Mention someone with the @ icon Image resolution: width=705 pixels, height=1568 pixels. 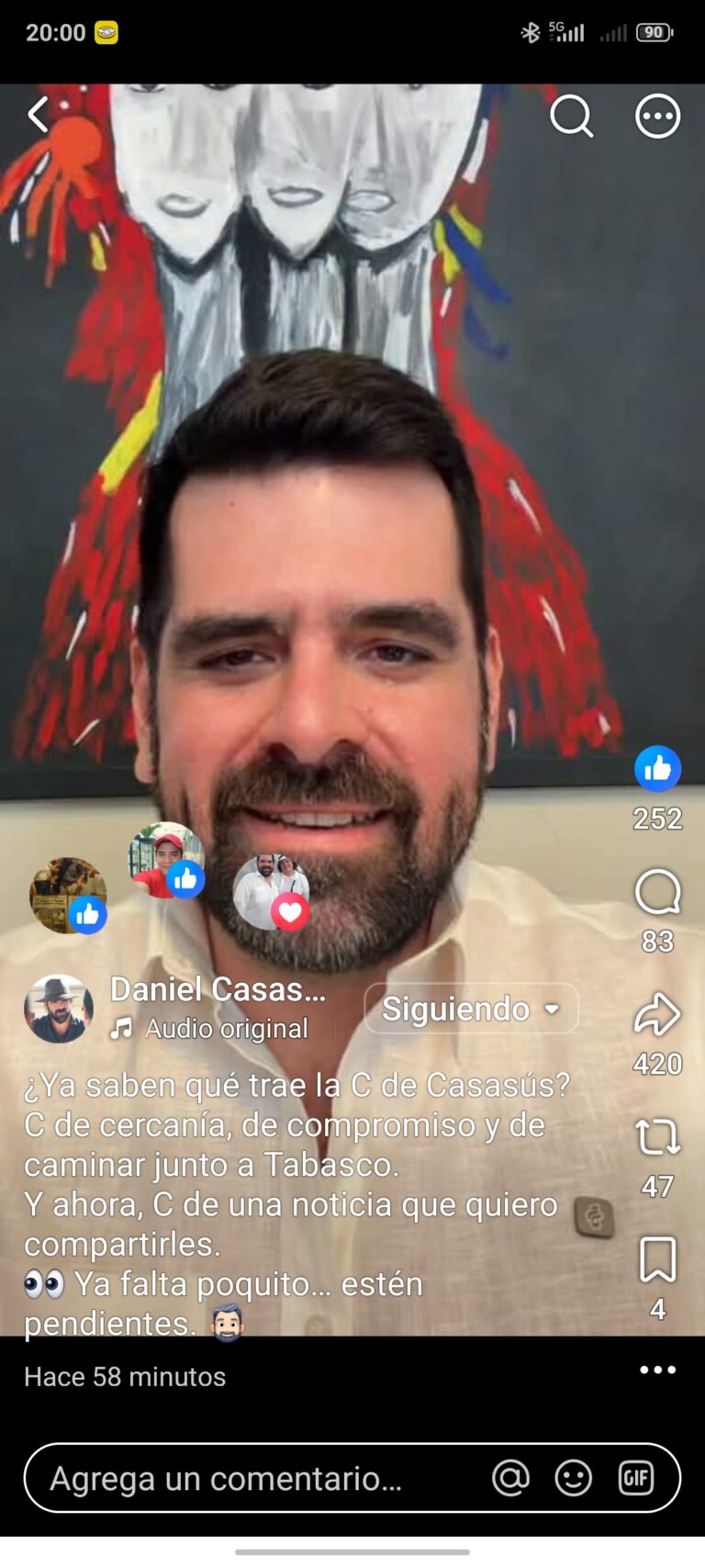pos(510,1478)
